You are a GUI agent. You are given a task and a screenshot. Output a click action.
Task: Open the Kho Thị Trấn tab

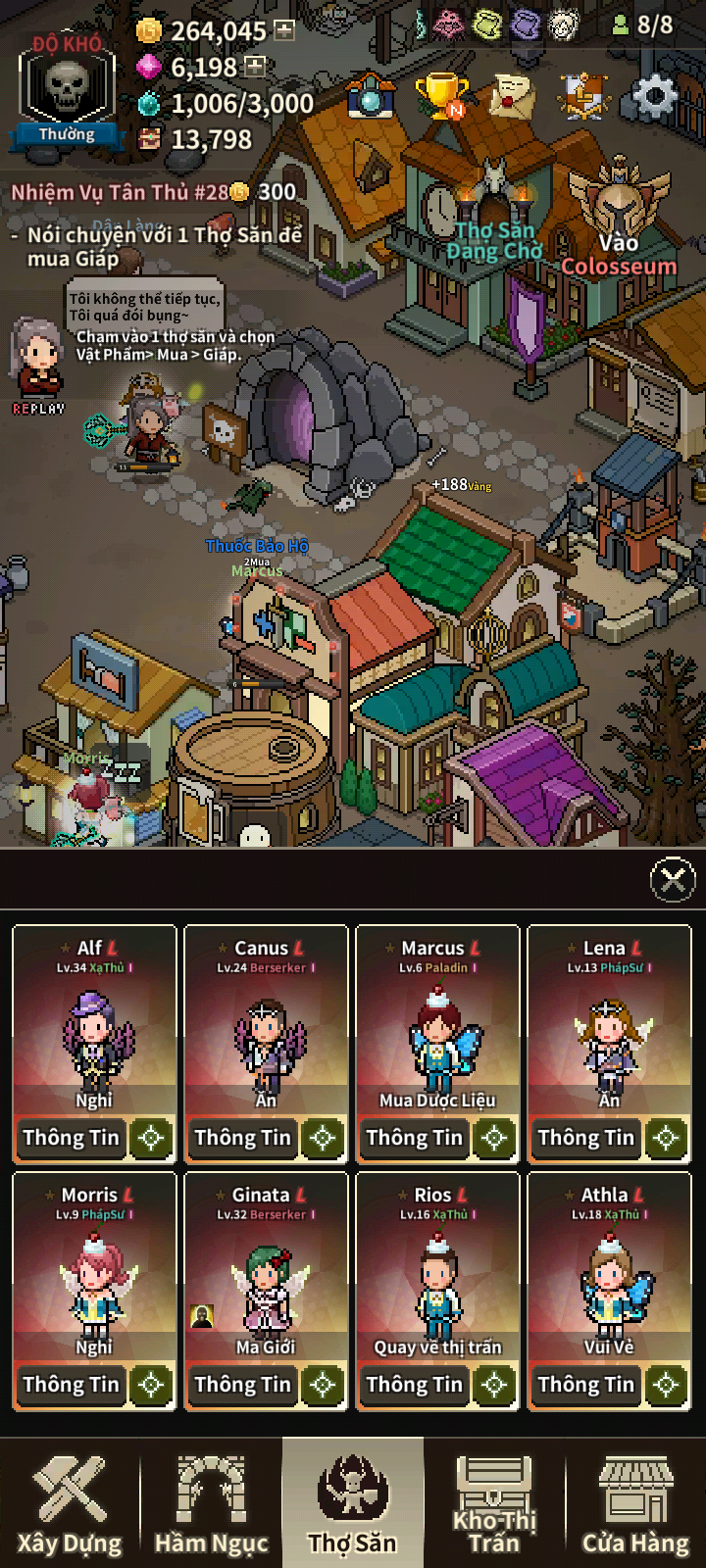(x=494, y=1504)
